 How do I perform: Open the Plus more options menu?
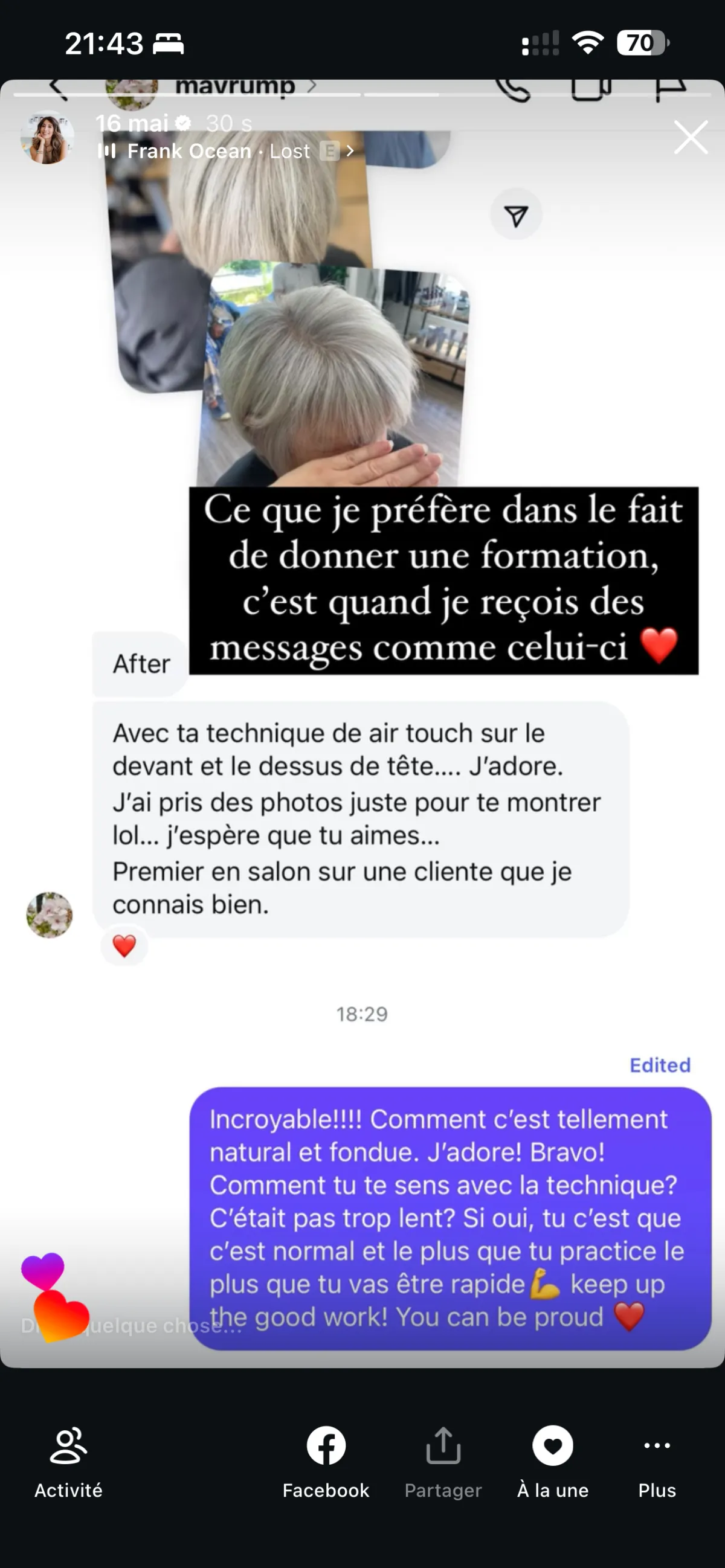[657, 1461]
